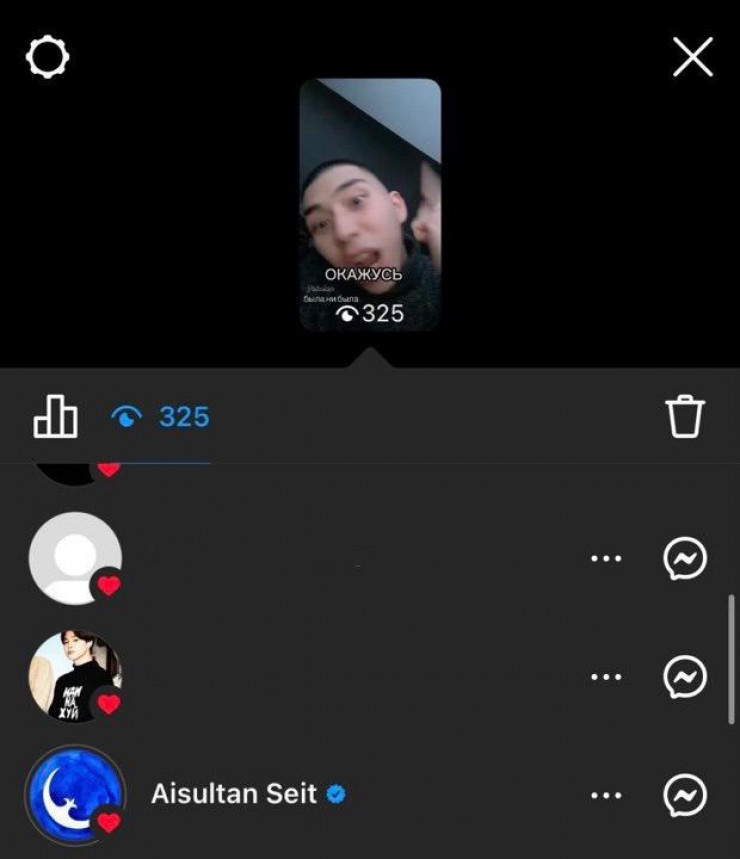This screenshot has height=859, width=740.
Task: Message the viewer with blank avatar
Action: 685,558
